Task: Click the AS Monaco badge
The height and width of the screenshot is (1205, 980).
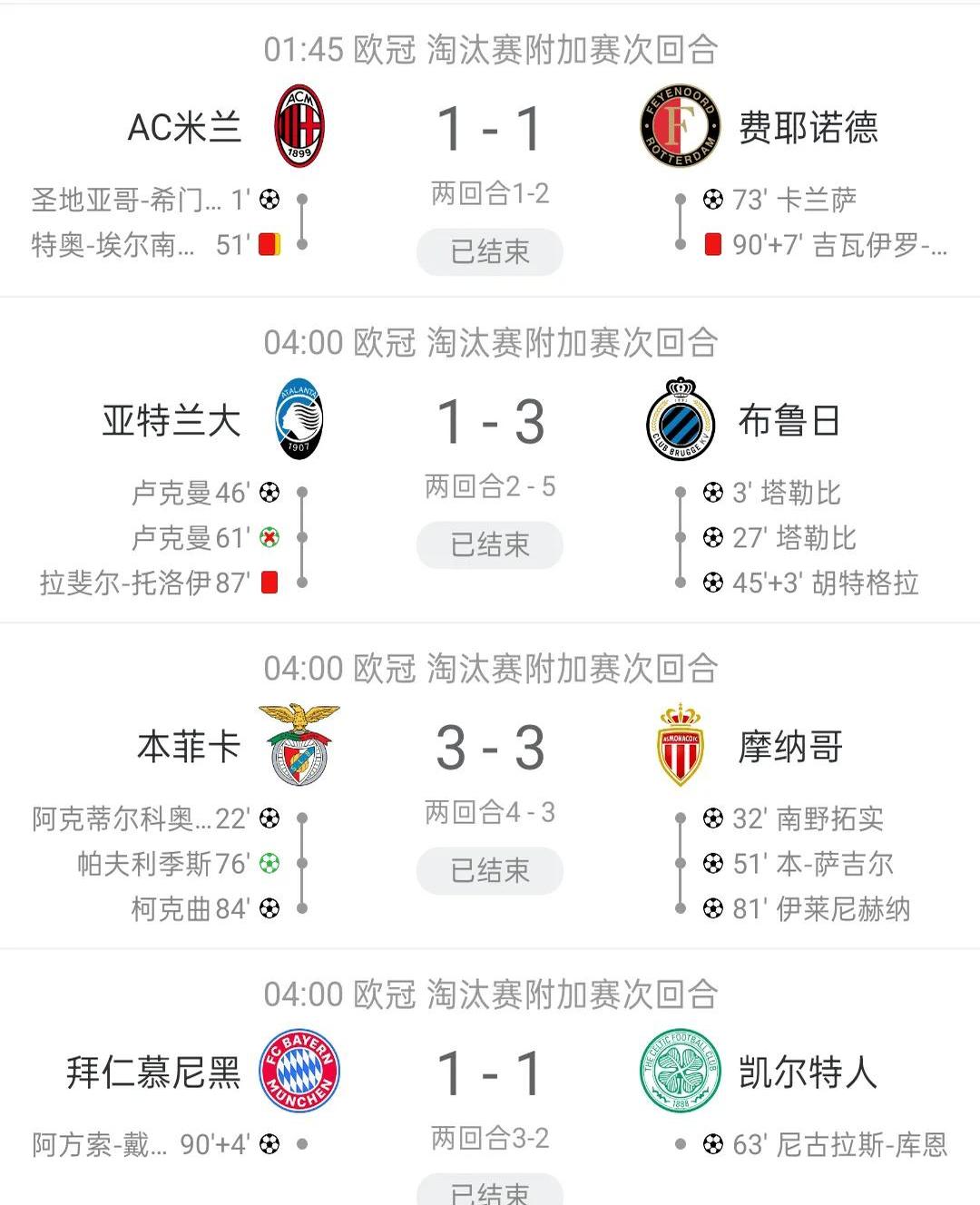Action: point(679,744)
